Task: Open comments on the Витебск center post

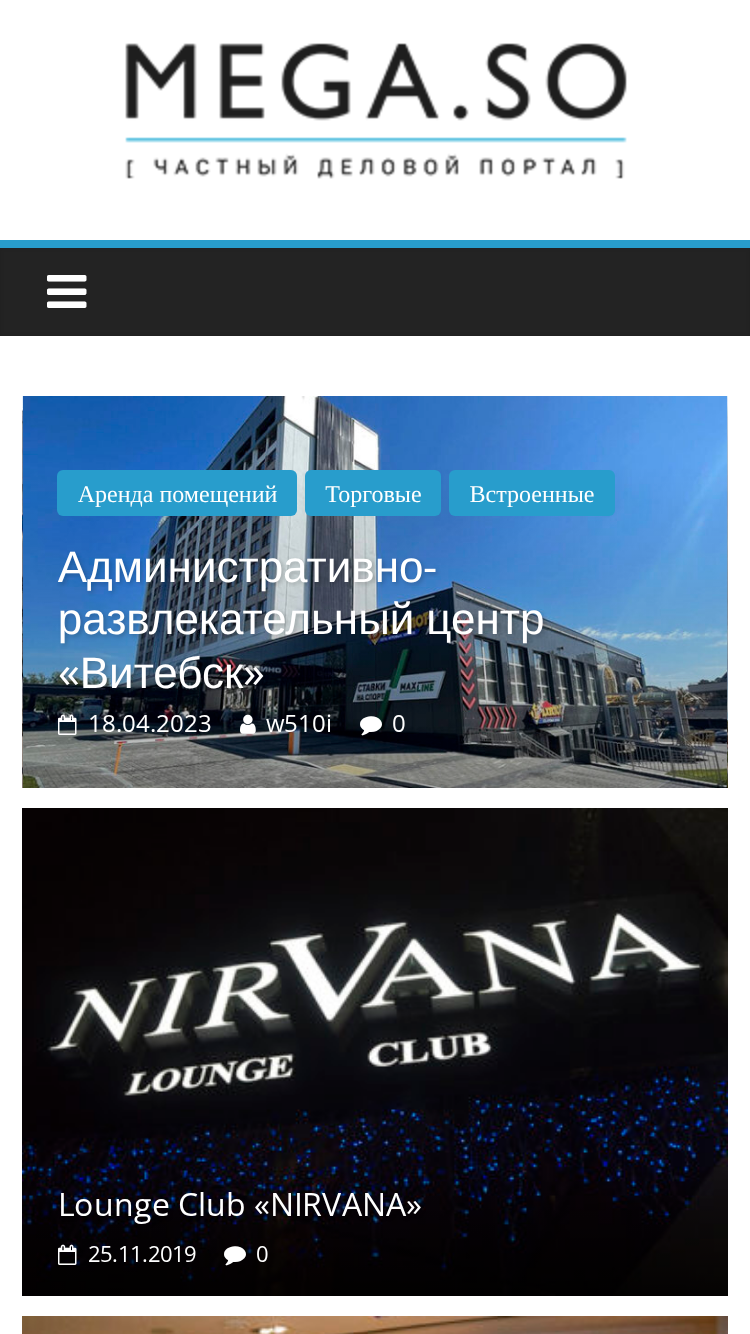Action: [x=398, y=723]
